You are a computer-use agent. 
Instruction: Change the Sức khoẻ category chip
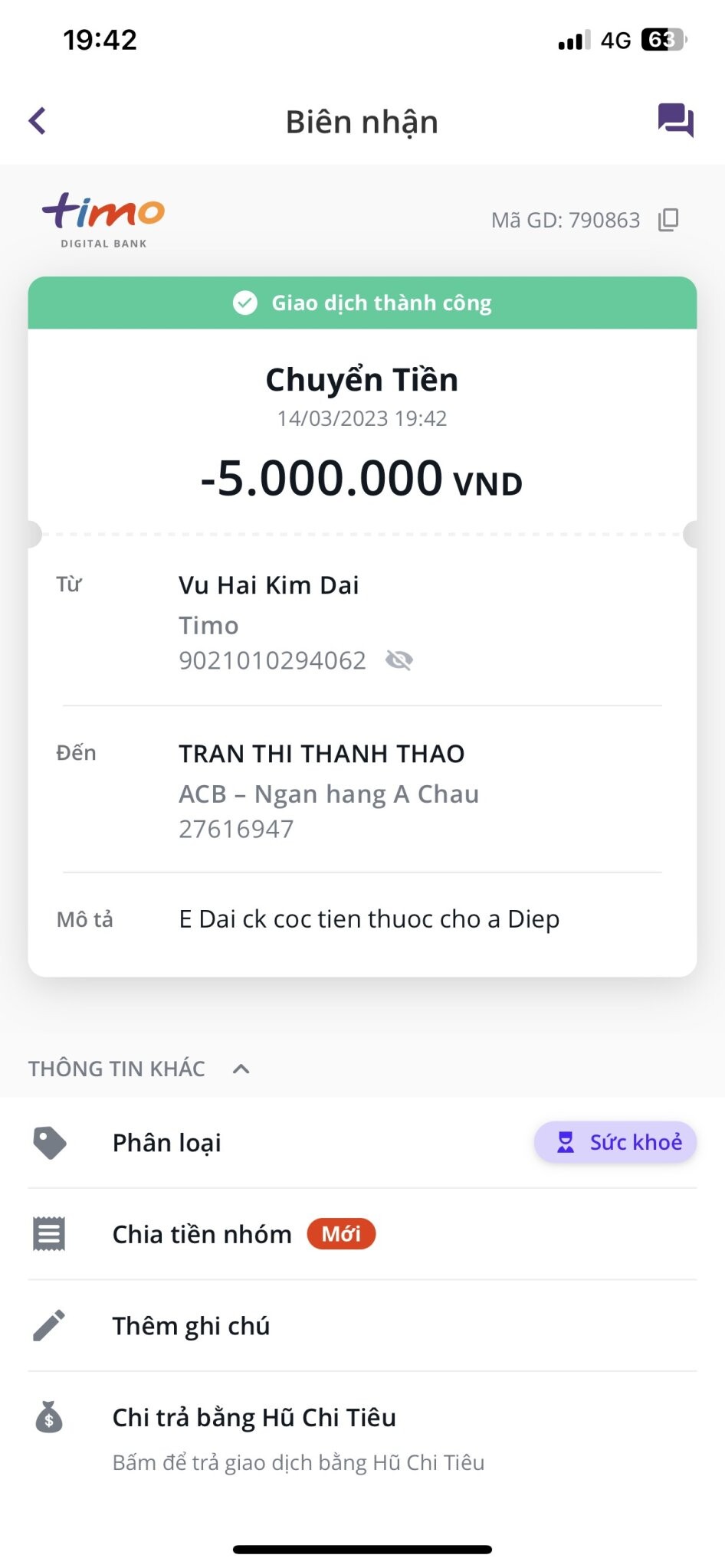click(x=615, y=1142)
